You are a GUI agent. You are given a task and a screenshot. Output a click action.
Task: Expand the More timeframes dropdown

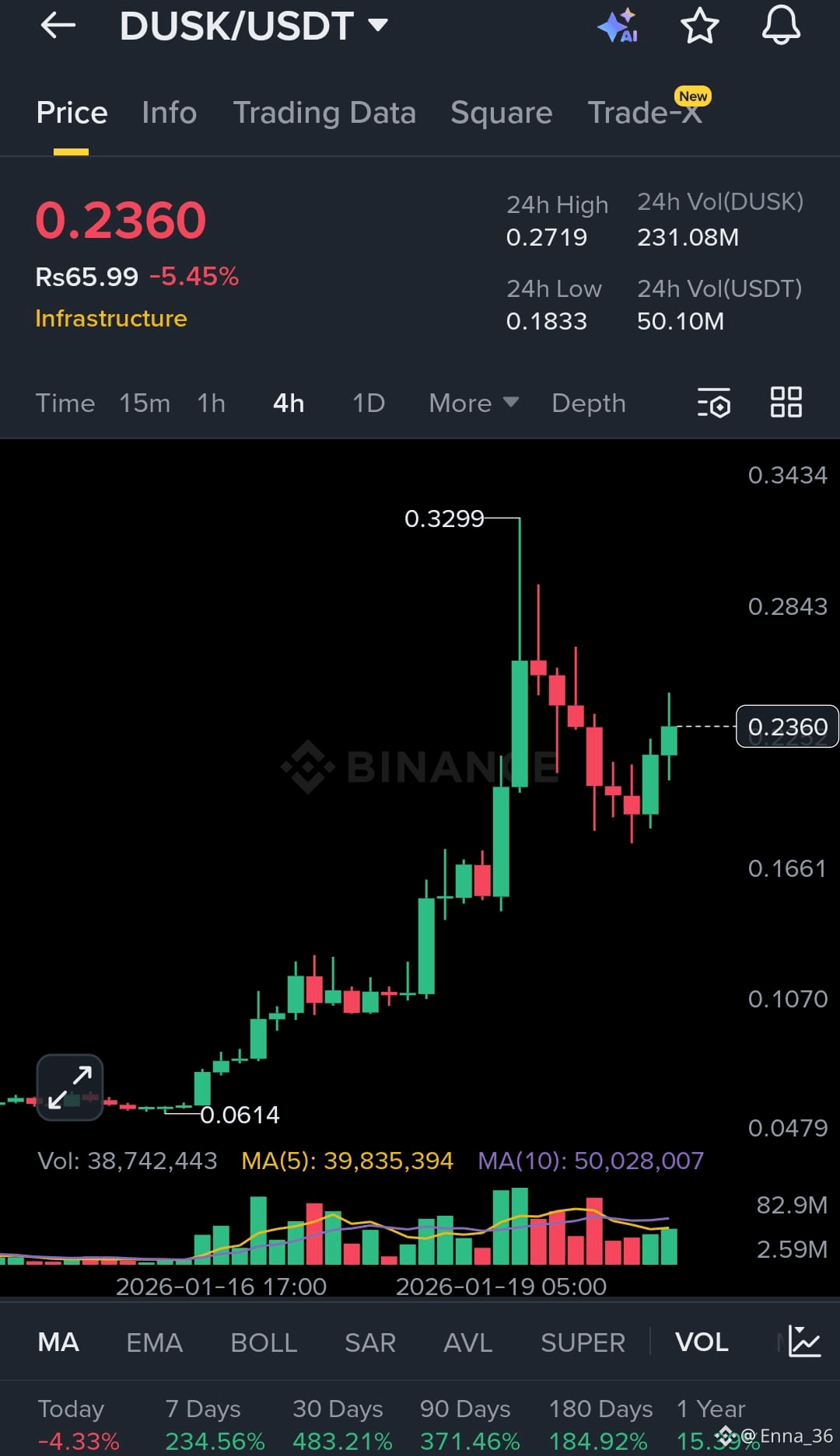(471, 403)
